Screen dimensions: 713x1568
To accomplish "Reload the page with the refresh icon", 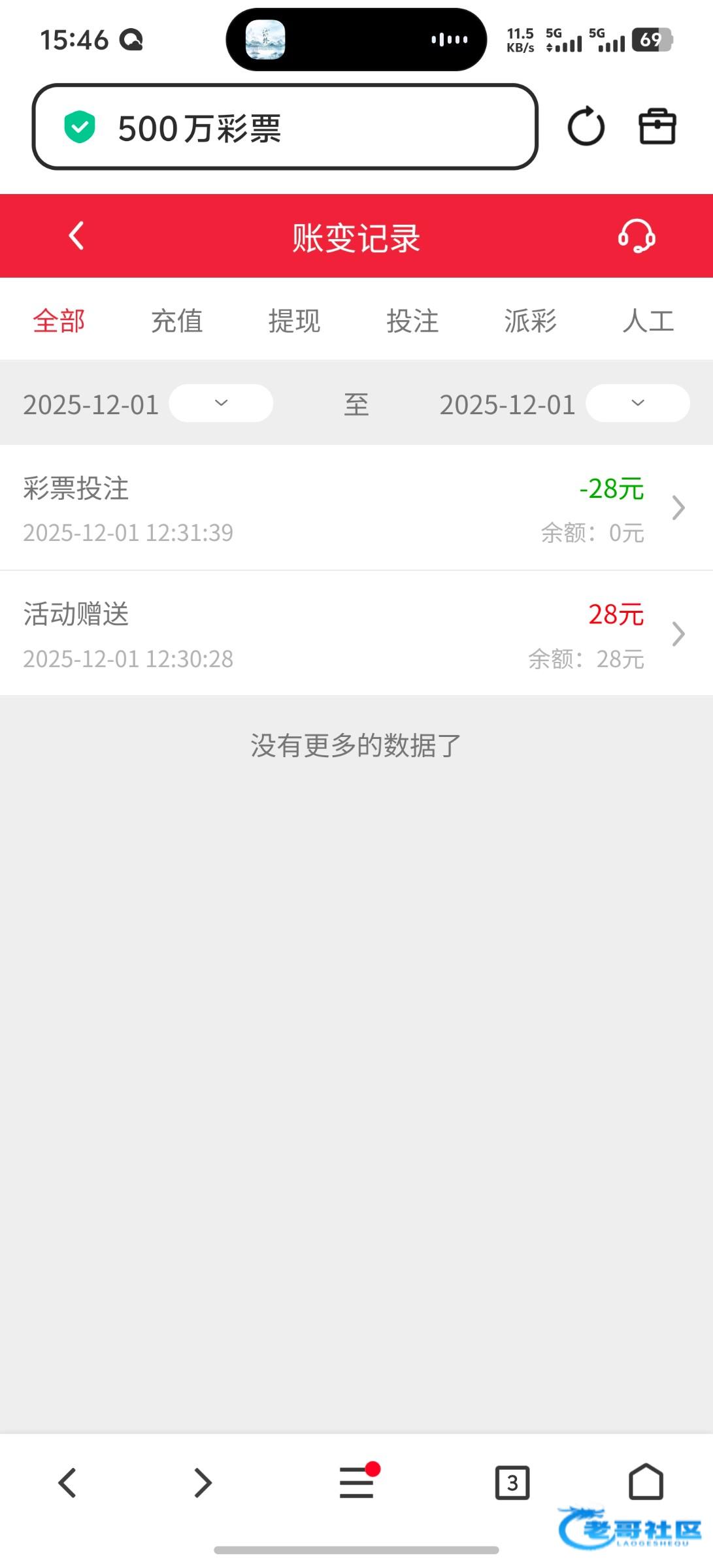I will click(586, 127).
